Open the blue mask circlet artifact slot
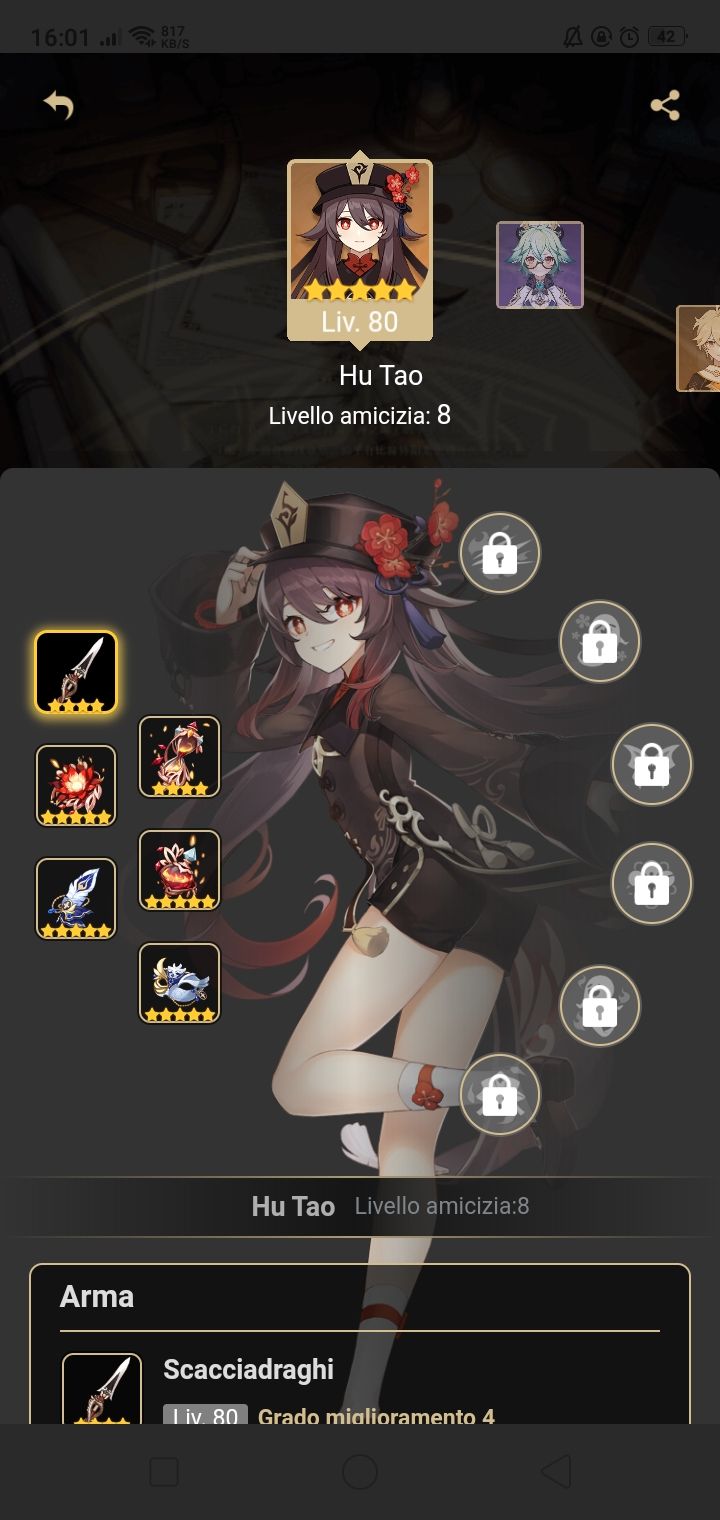This screenshot has height=1520, width=720. (179, 983)
